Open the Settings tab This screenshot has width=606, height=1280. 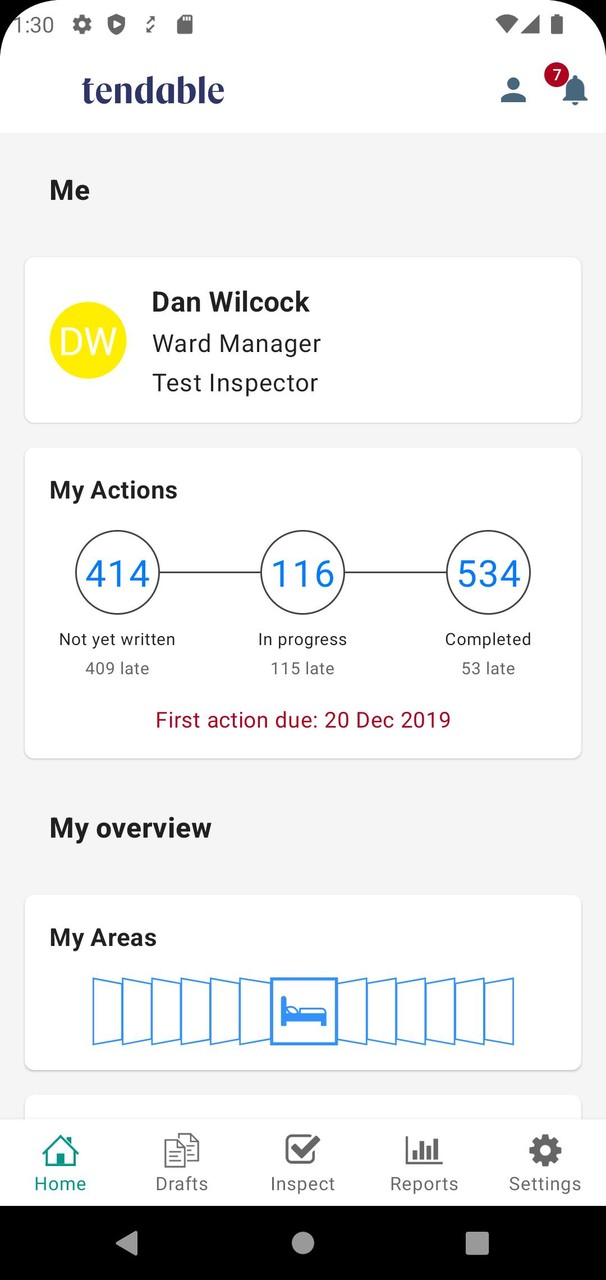click(544, 1163)
